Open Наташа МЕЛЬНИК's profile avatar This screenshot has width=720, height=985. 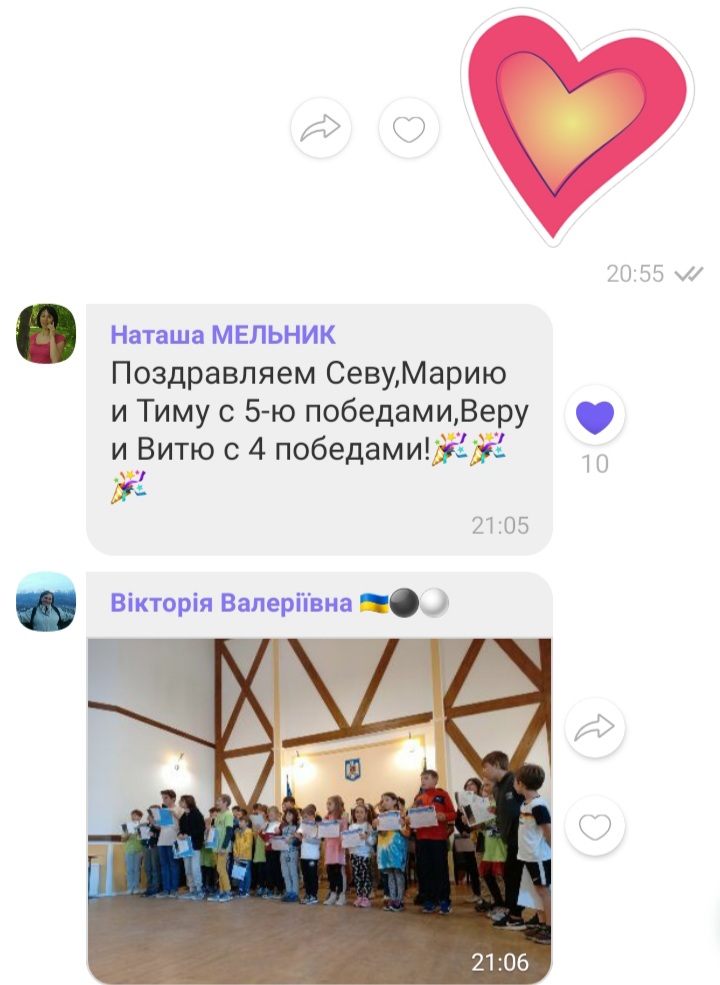point(46,333)
